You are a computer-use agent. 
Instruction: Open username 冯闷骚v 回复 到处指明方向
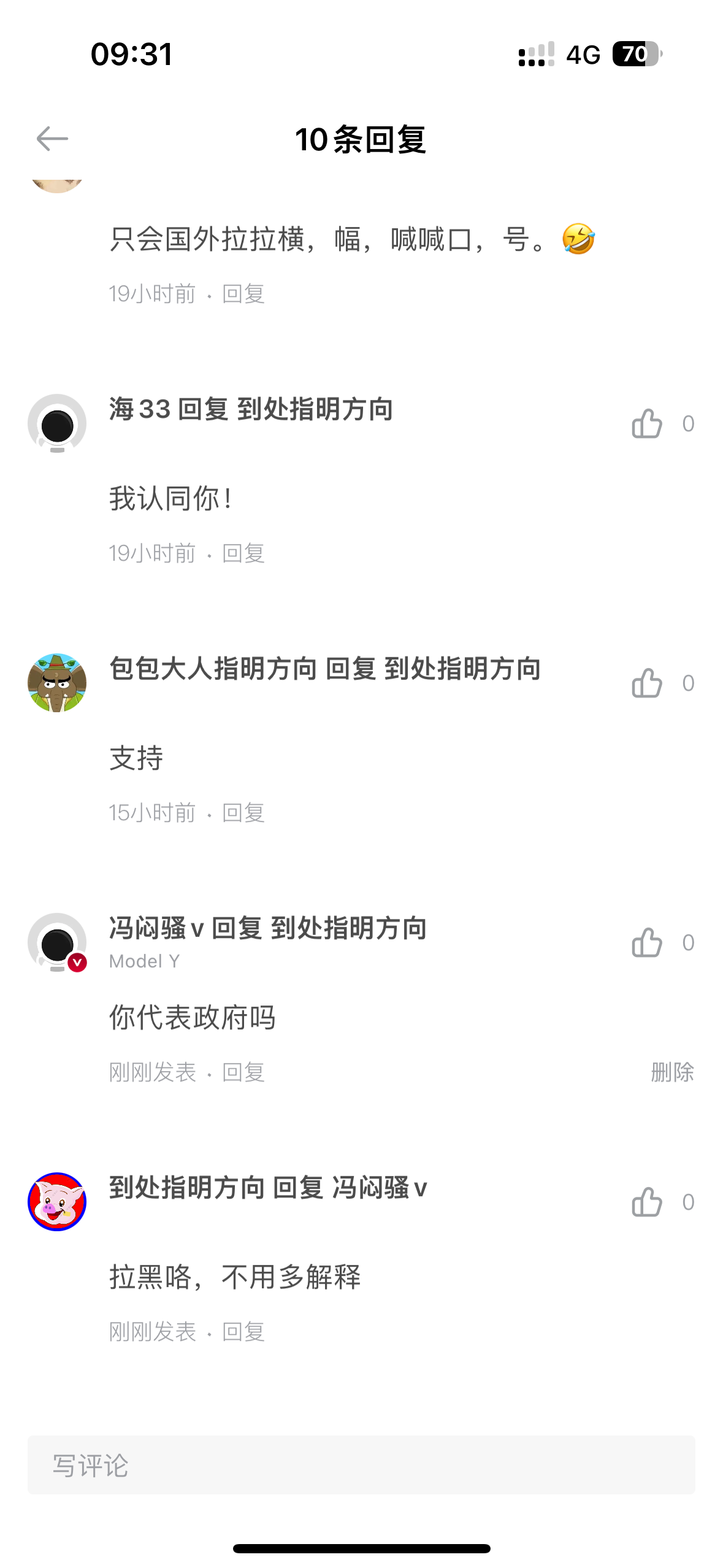[x=268, y=928]
